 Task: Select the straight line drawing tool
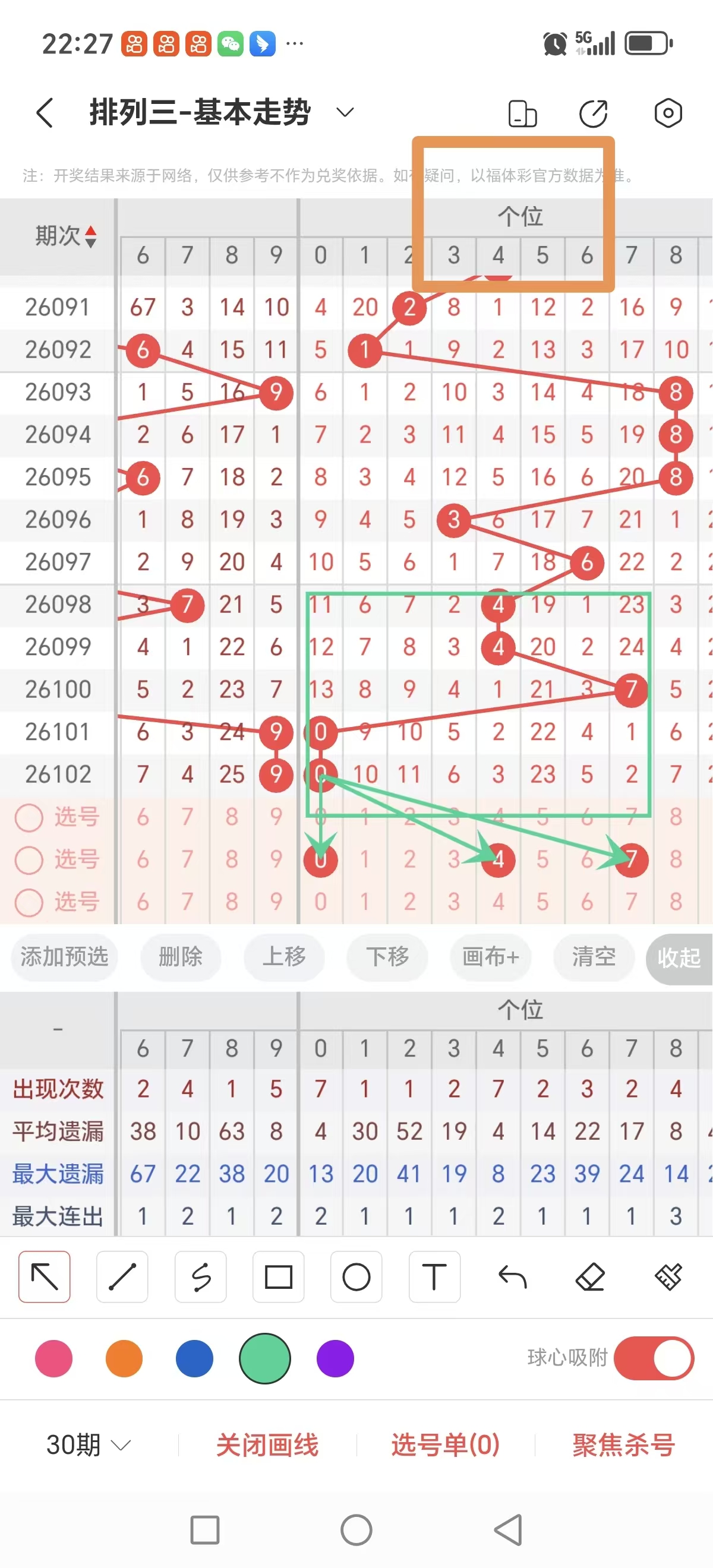tap(122, 1278)
